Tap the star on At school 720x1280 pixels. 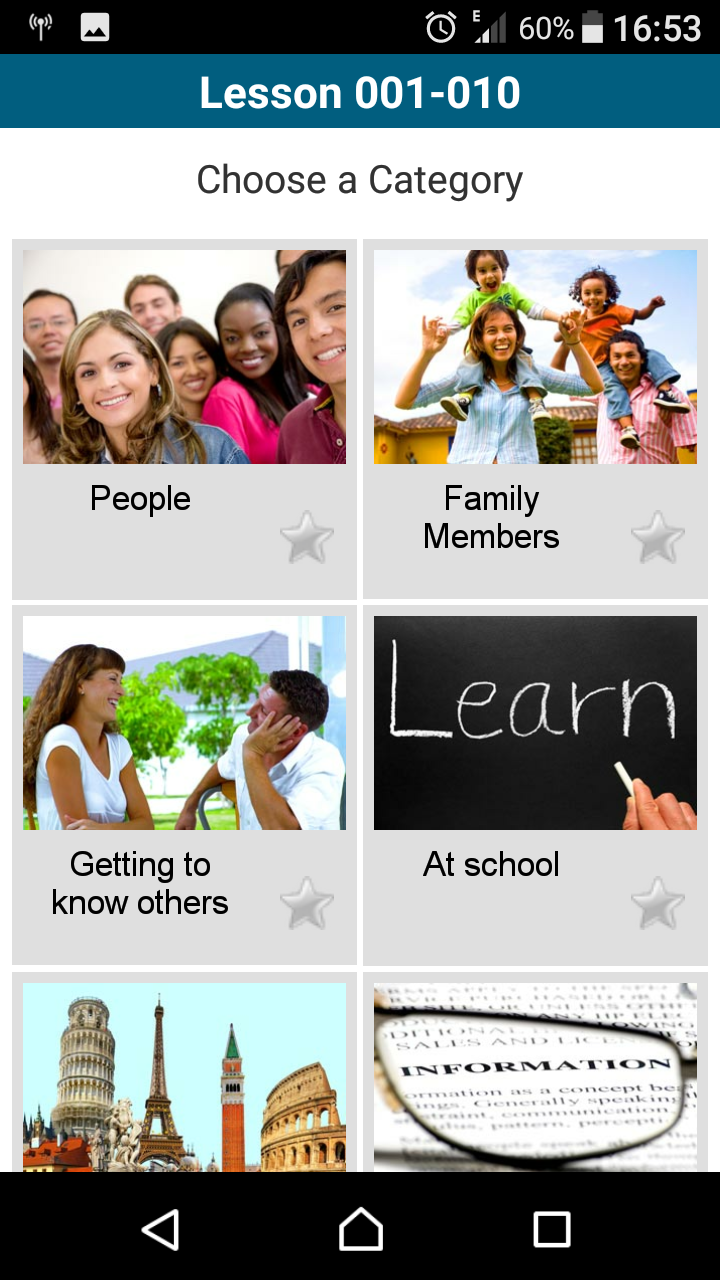coord(657,904)
